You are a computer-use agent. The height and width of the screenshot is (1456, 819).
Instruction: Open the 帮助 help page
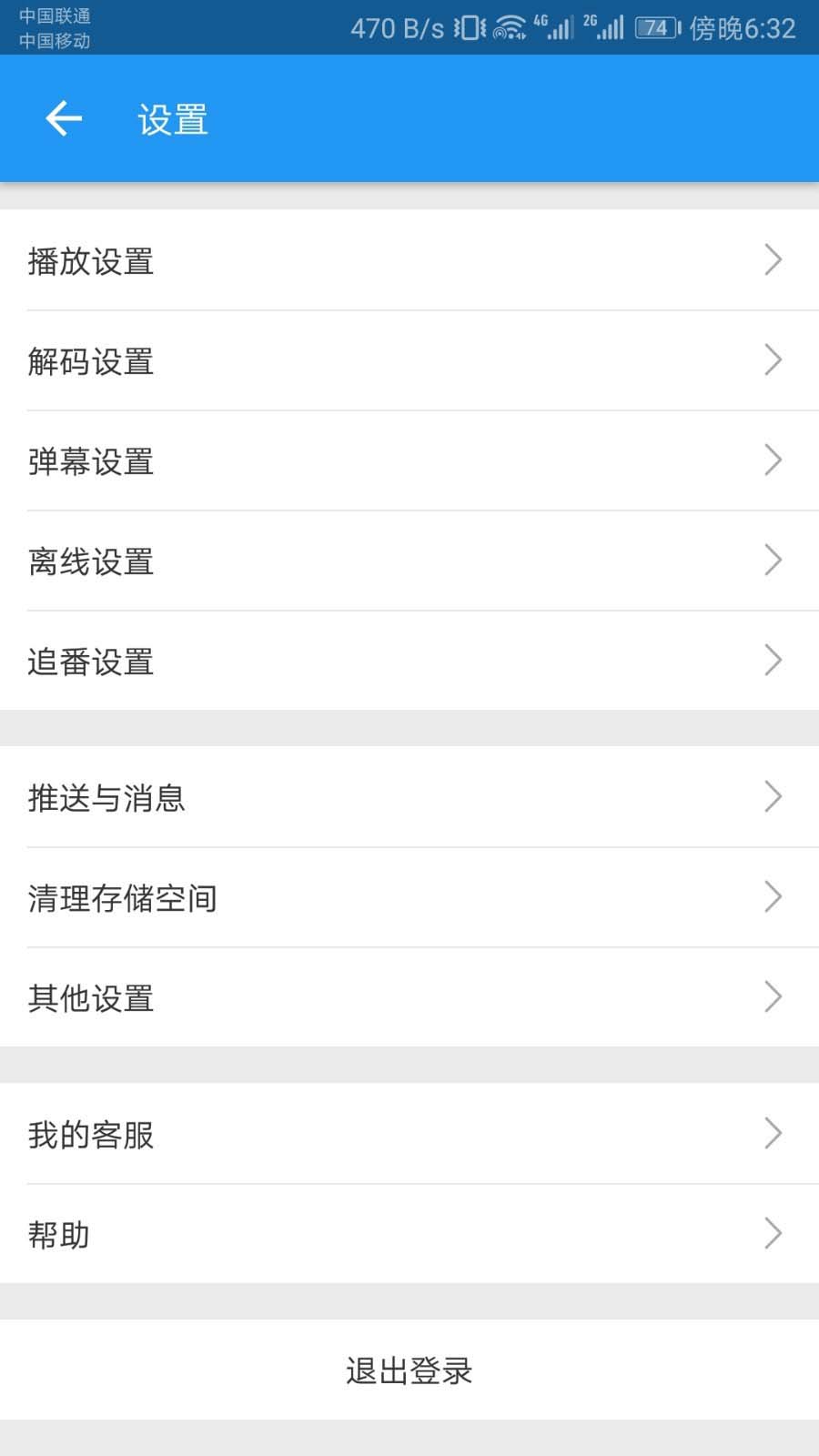tap(409, 1235)
